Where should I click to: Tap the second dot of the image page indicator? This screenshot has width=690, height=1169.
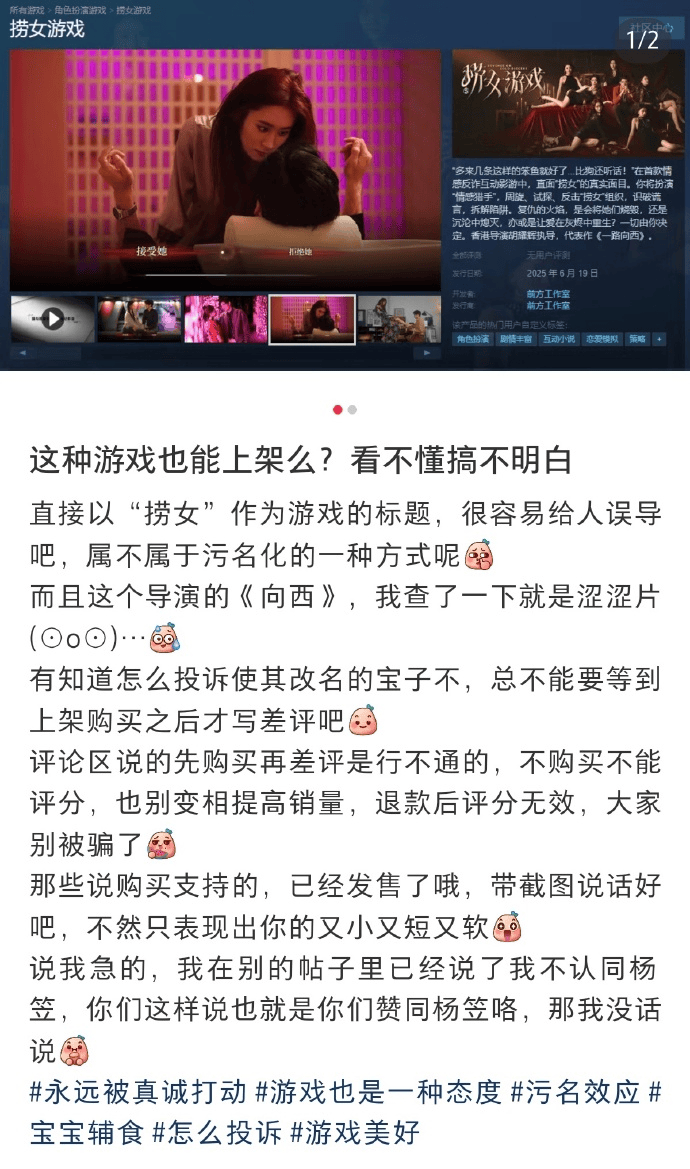(353, 410)
